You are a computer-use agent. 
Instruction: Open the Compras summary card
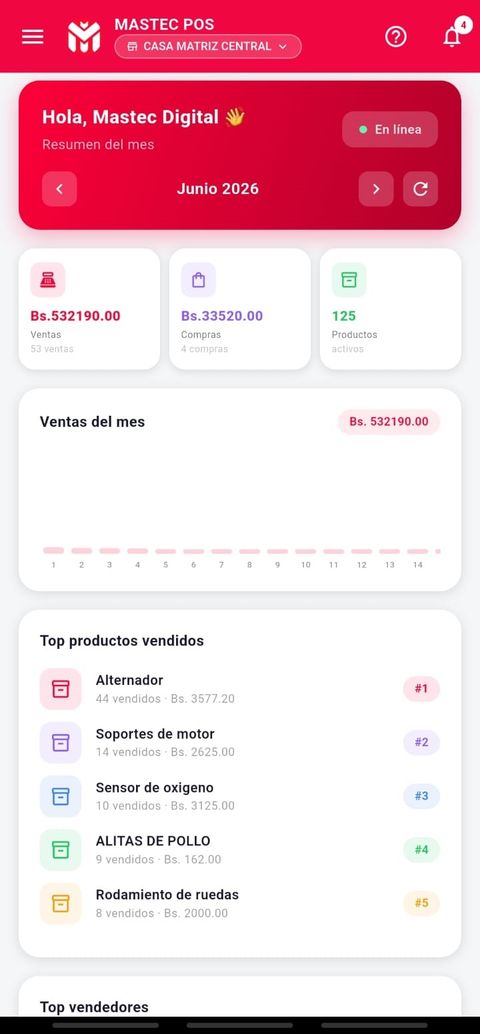pos(240,309)
